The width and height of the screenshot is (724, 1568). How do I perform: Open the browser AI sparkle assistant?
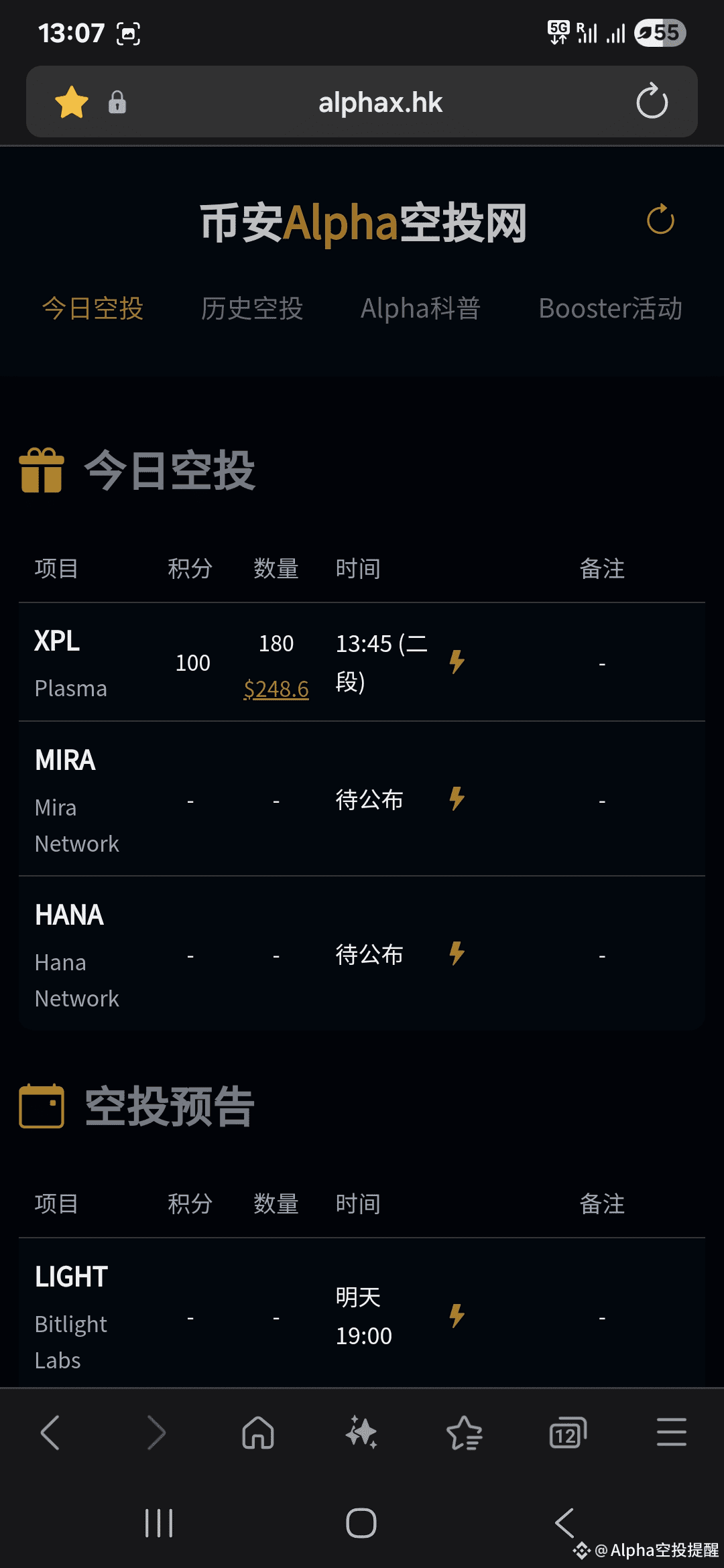click(x=361, y=1433)
